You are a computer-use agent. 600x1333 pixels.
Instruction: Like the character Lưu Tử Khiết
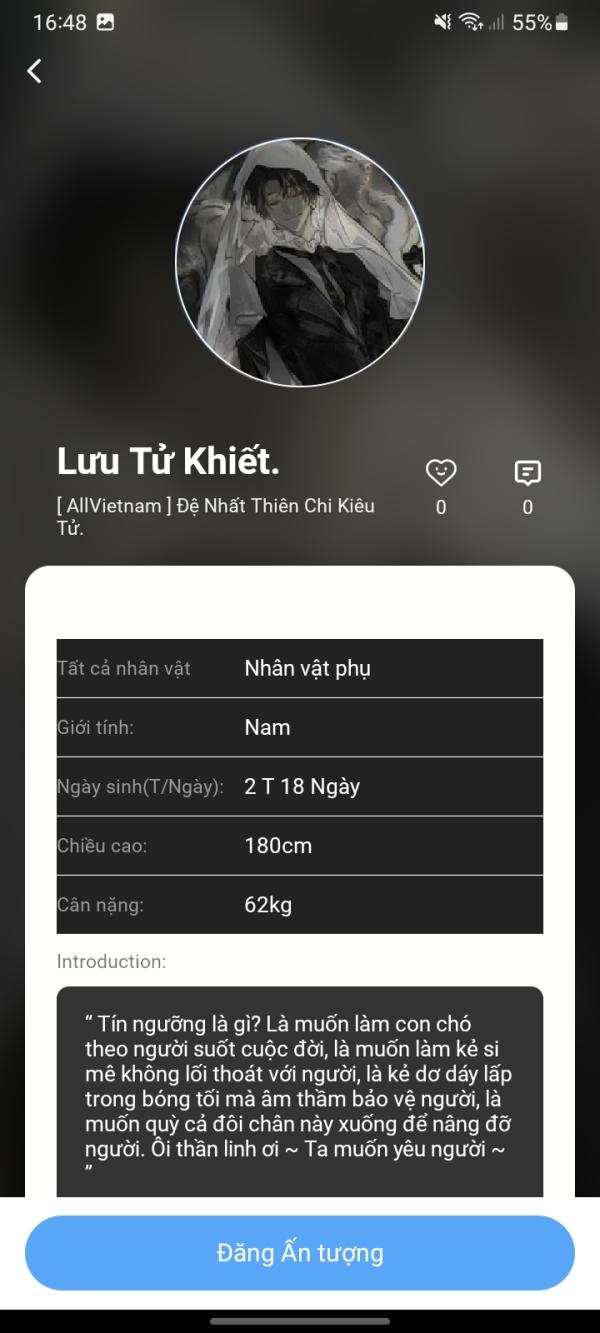point(441,472)
